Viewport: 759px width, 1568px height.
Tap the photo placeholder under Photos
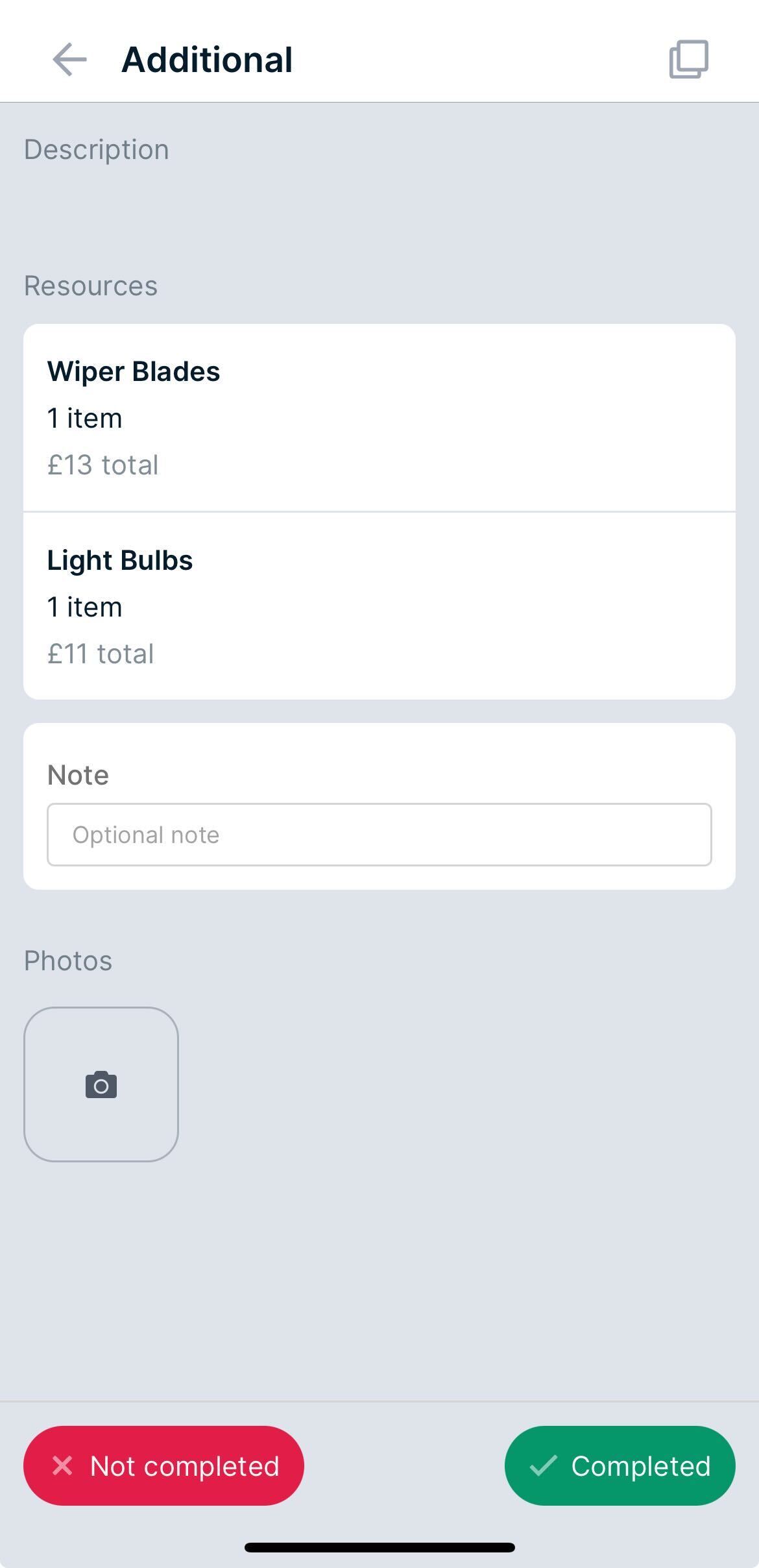[101, 1085]
